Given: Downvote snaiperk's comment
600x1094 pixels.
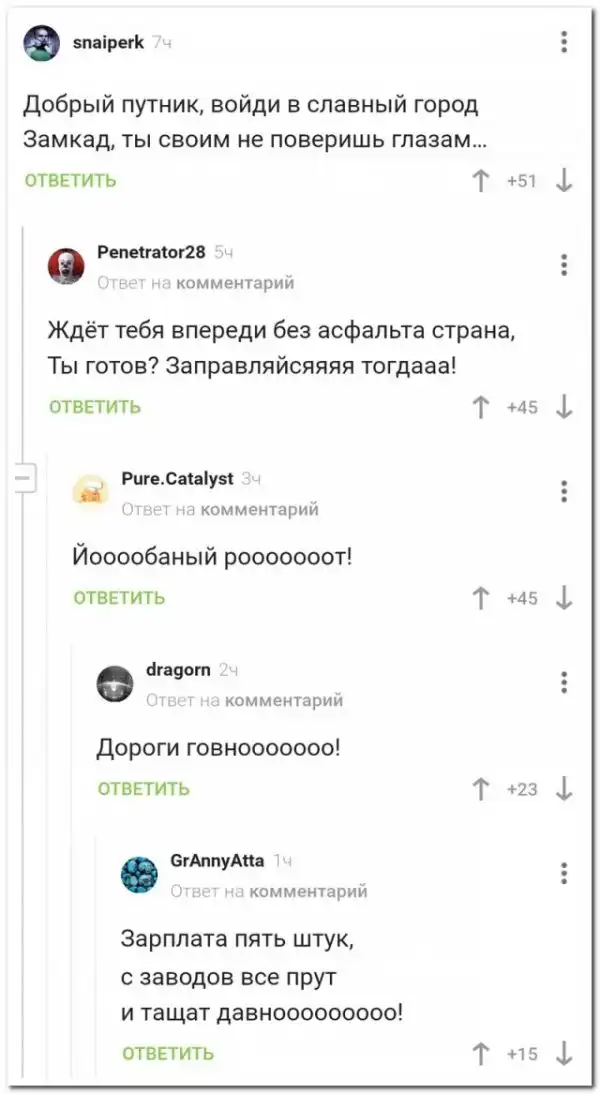Looking at the screenshot, I should 564,181.
